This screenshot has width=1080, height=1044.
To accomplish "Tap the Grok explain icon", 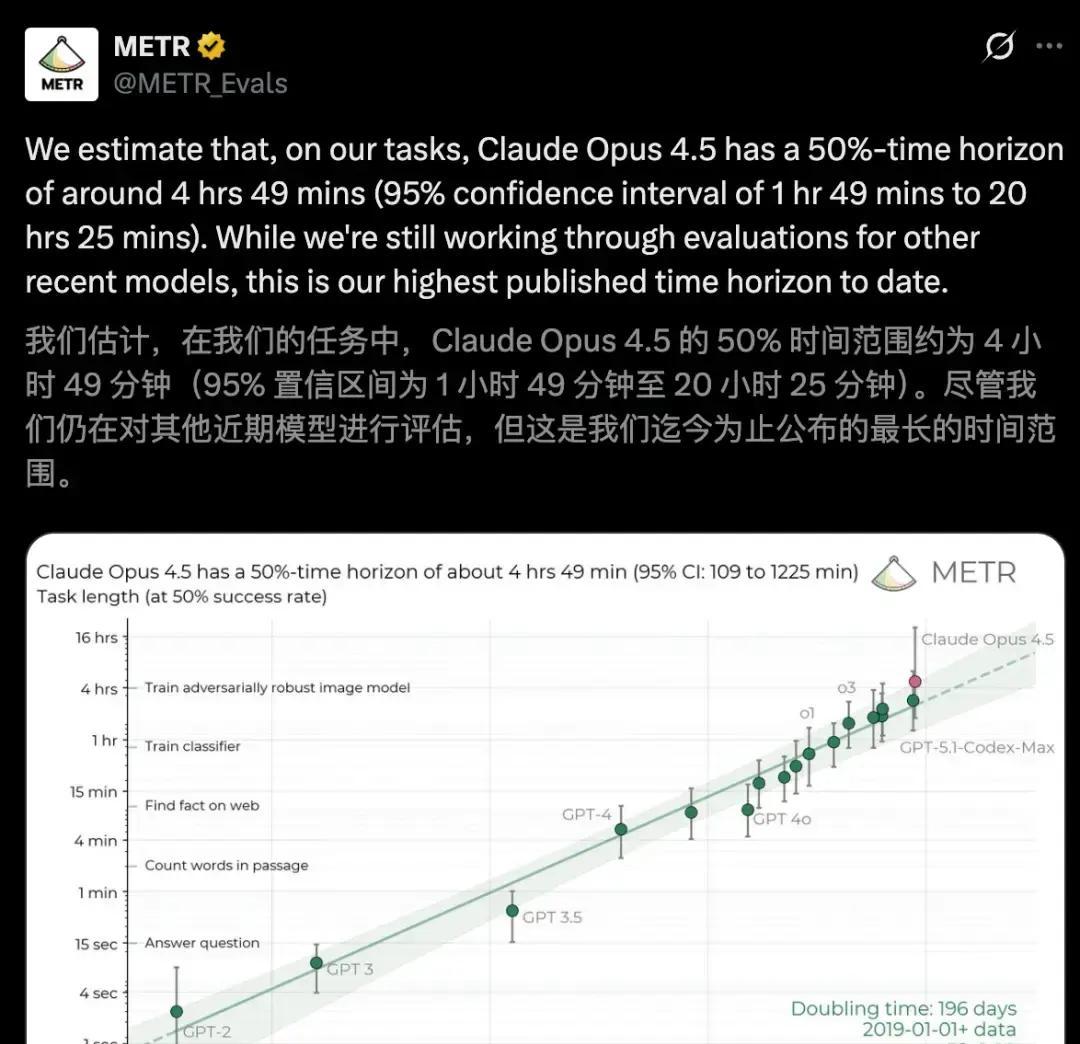I will coord(999,46).
